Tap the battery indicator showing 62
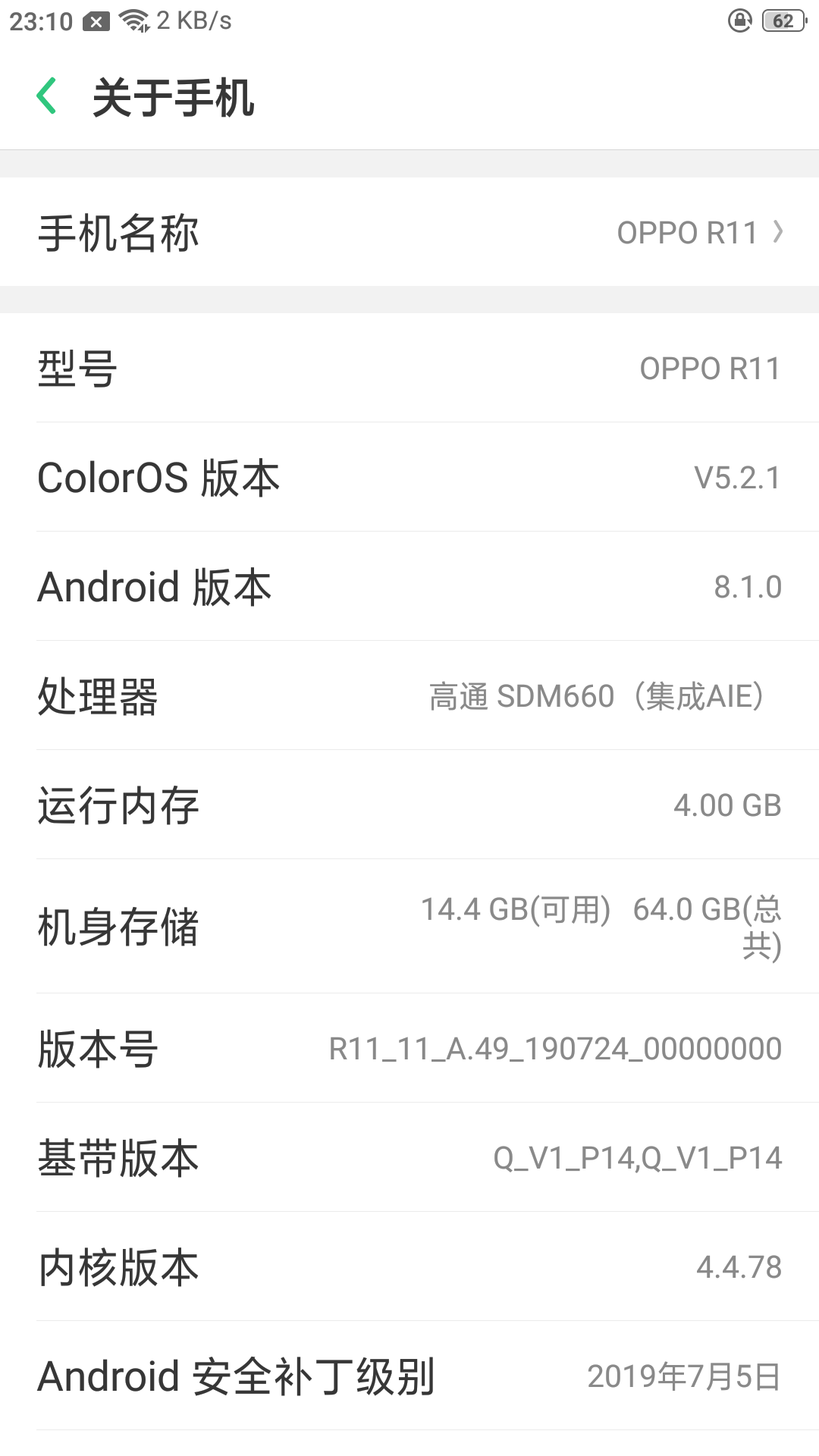 [783, 20]
